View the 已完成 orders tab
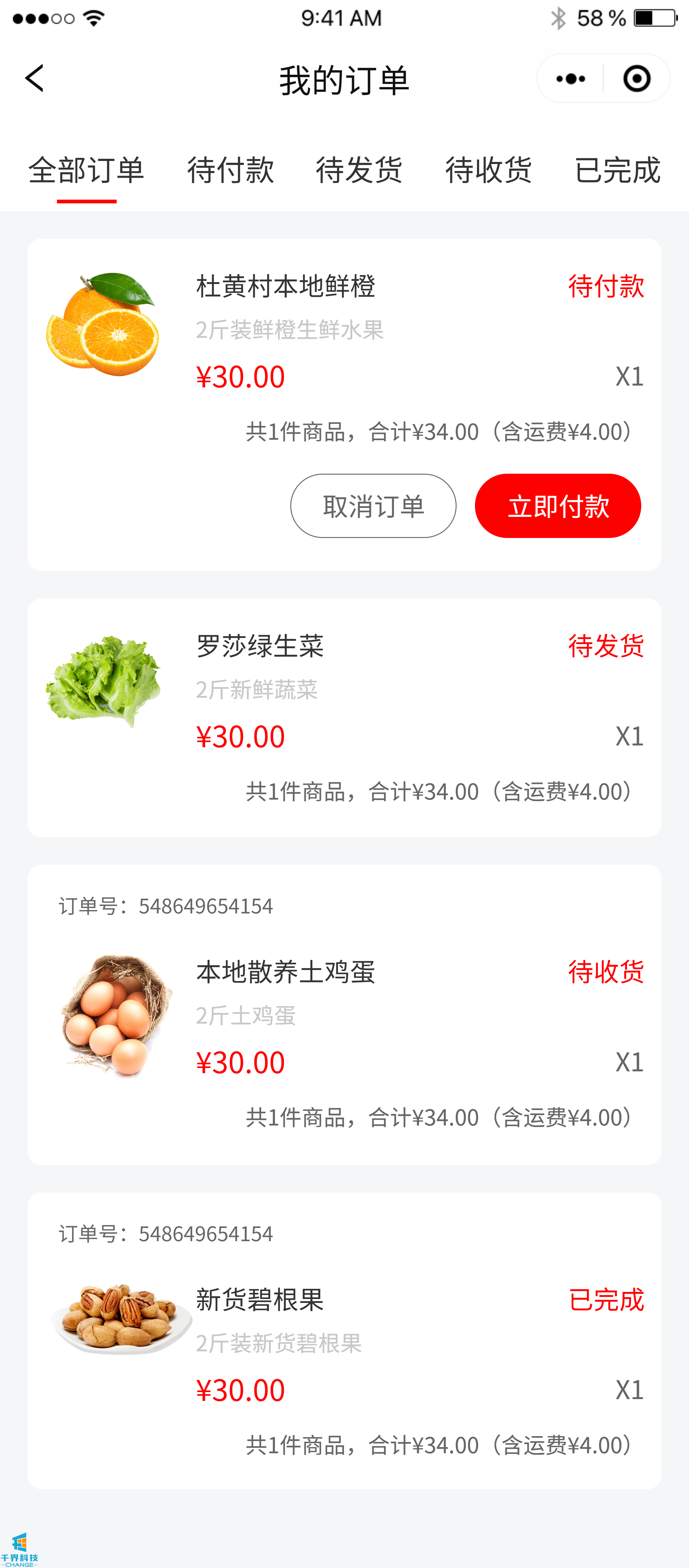Viewport: 689px width, 1568px height. coord(617,170)
